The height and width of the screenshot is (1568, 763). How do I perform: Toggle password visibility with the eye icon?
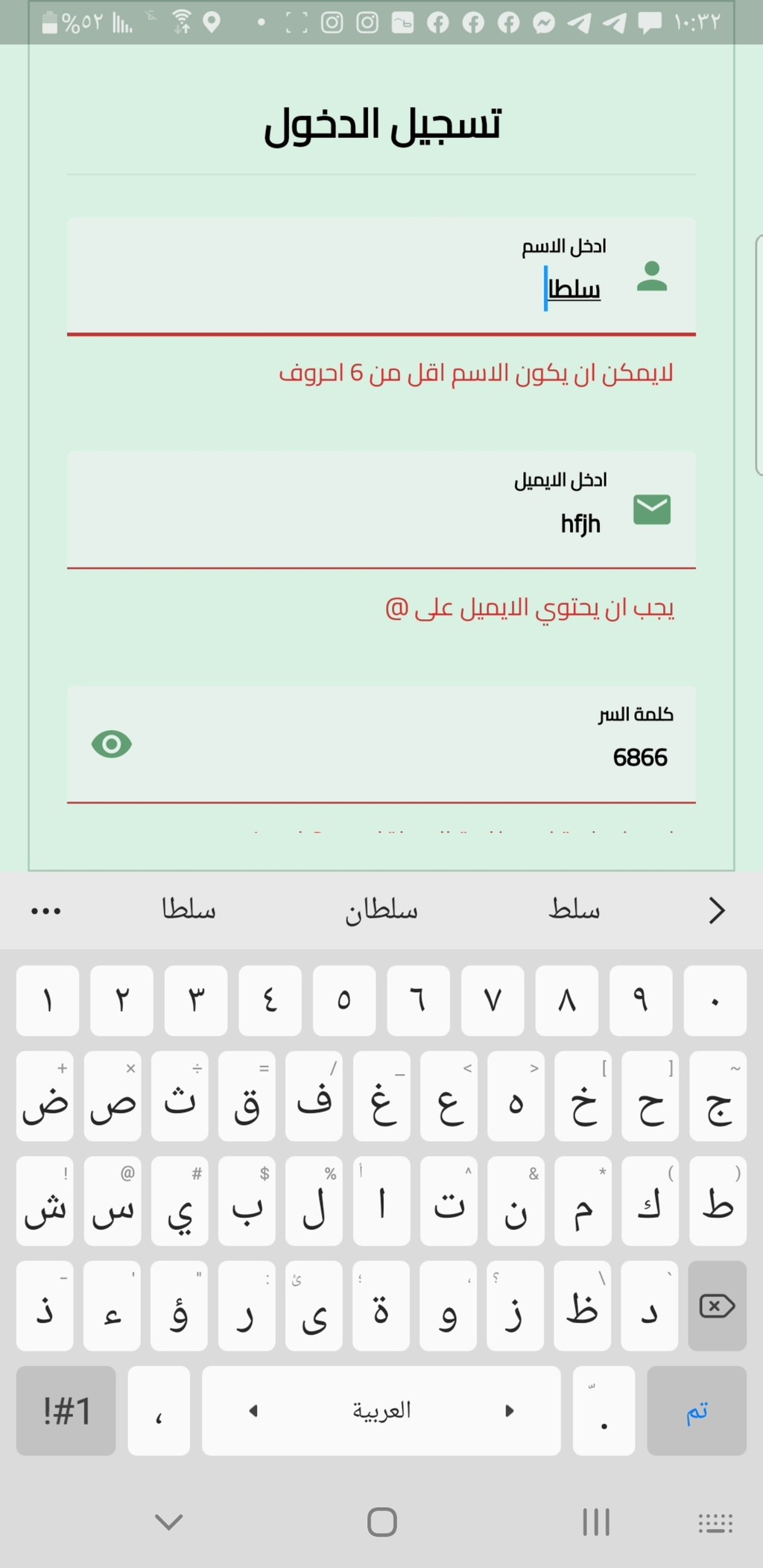pos(112,744)
